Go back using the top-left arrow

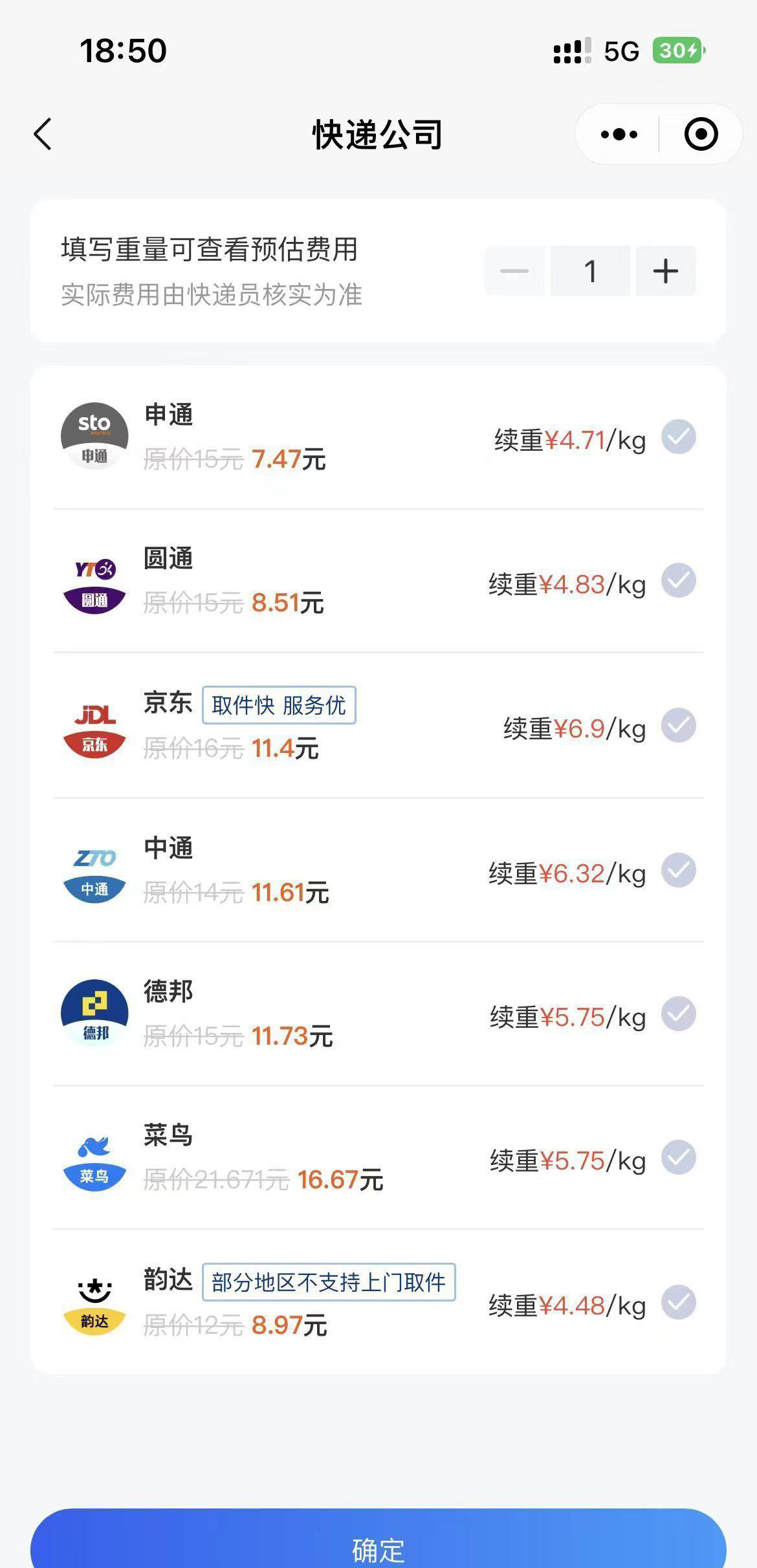click(43, 135)
